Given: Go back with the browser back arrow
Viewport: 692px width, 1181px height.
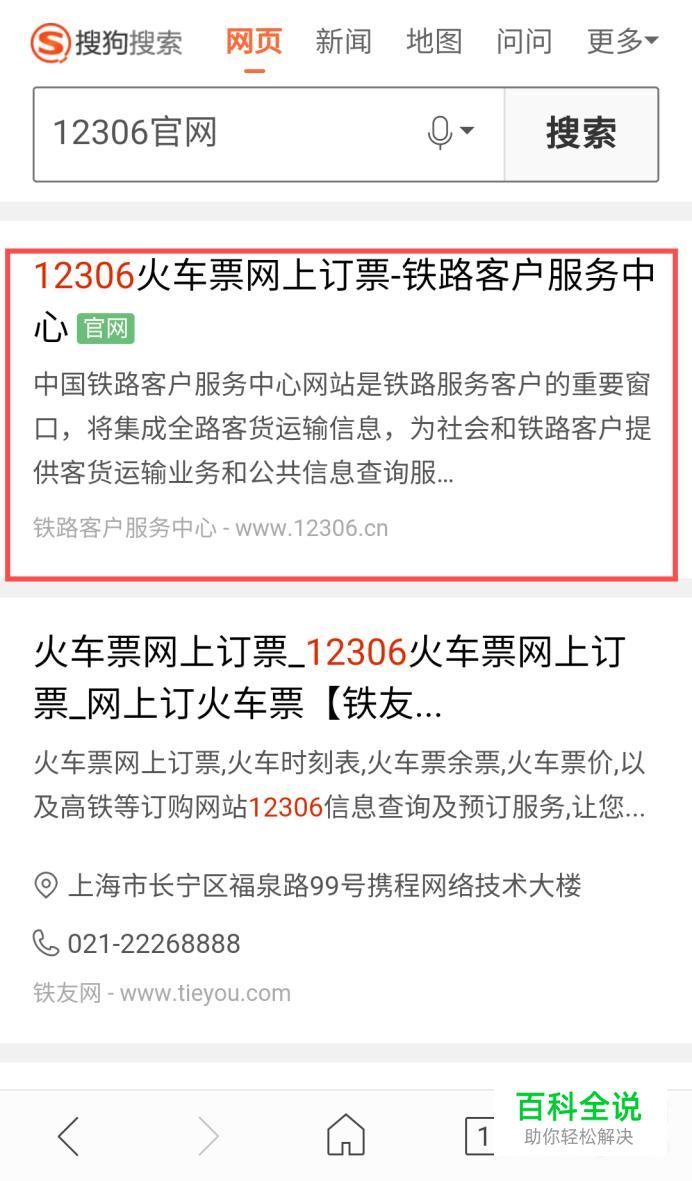Looking at the screenshot, I should click(68, 1136).
